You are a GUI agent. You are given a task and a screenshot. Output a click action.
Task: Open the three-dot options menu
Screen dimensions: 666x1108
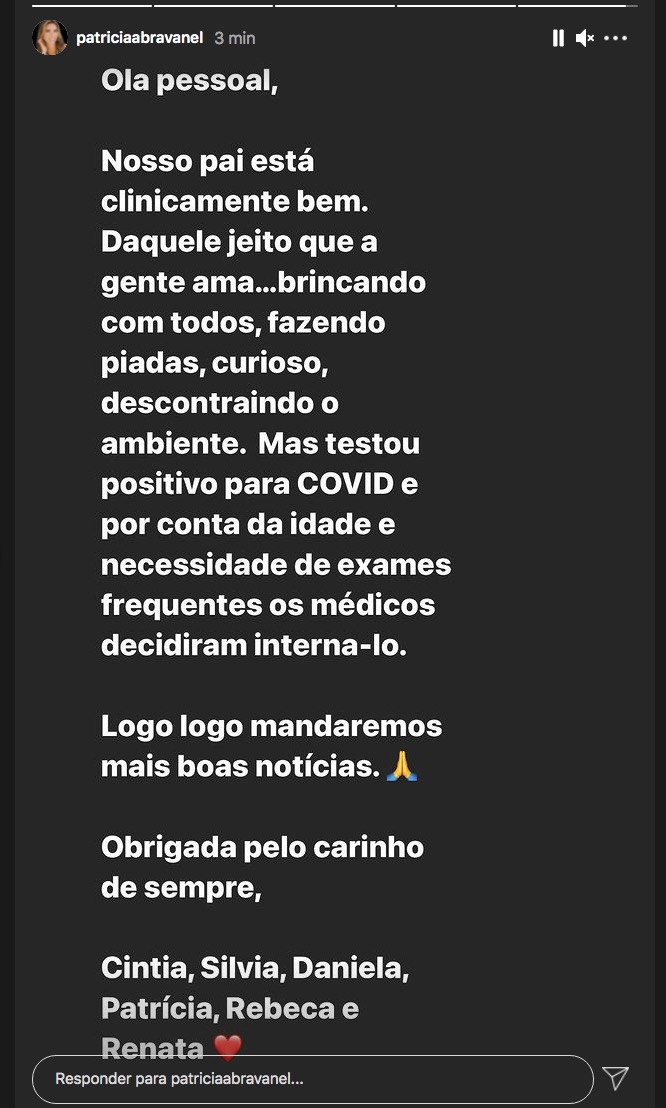(616, 38)
